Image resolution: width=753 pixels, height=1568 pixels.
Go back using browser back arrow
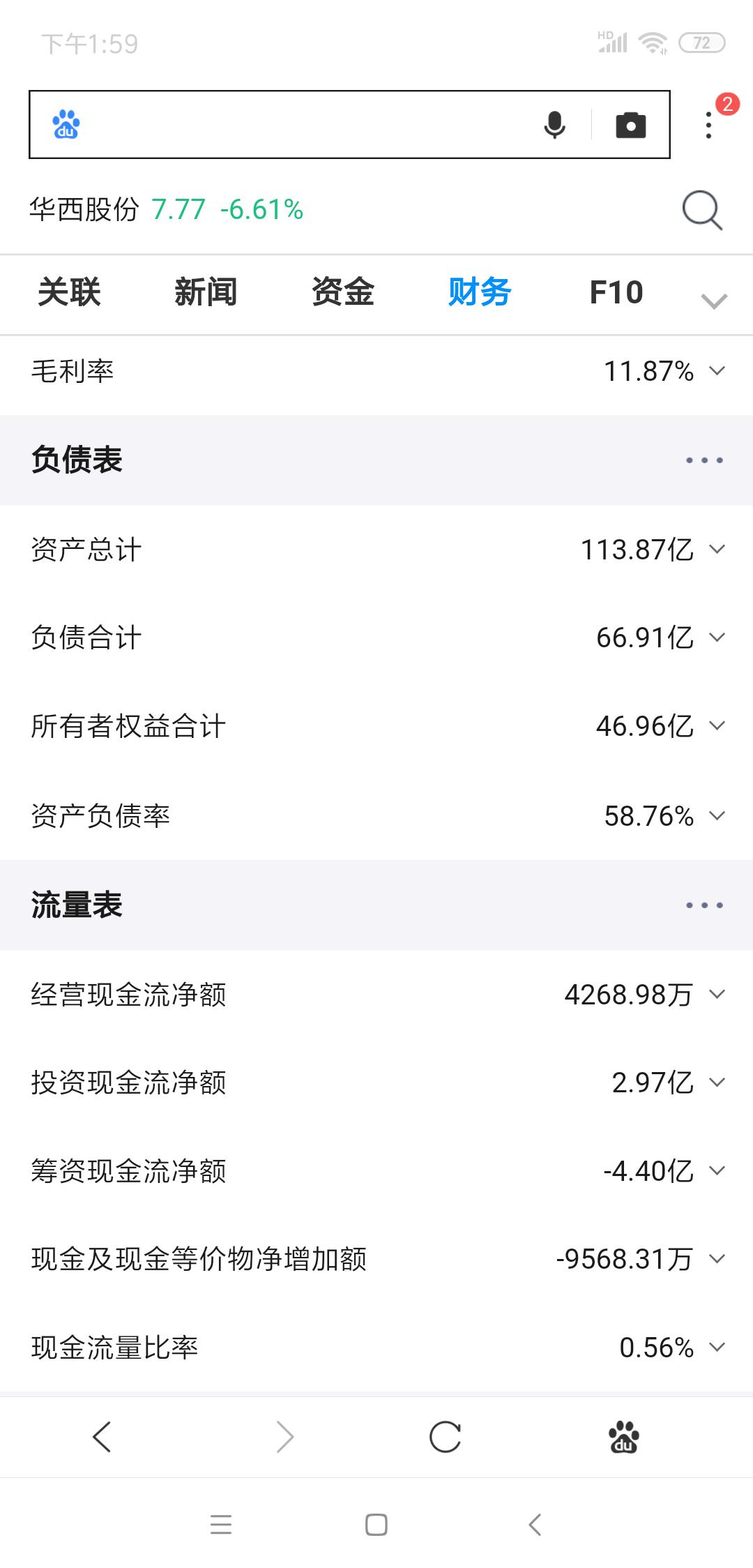point(102,1437)
